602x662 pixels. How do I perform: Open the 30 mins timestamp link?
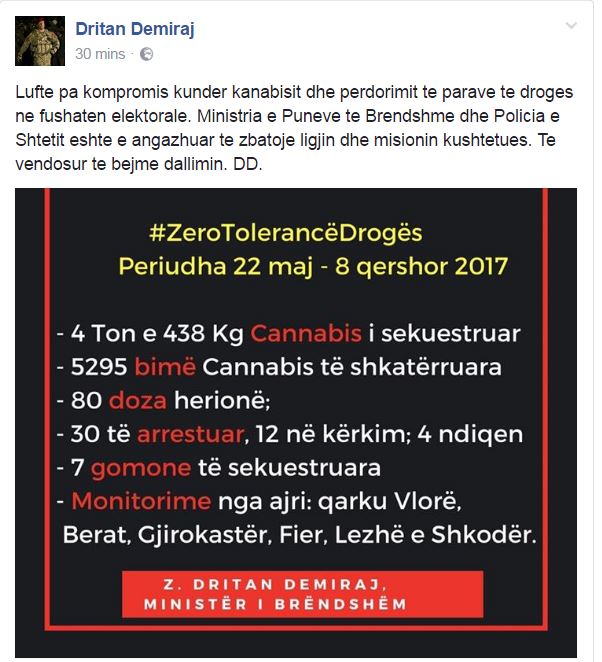point(100,53)
